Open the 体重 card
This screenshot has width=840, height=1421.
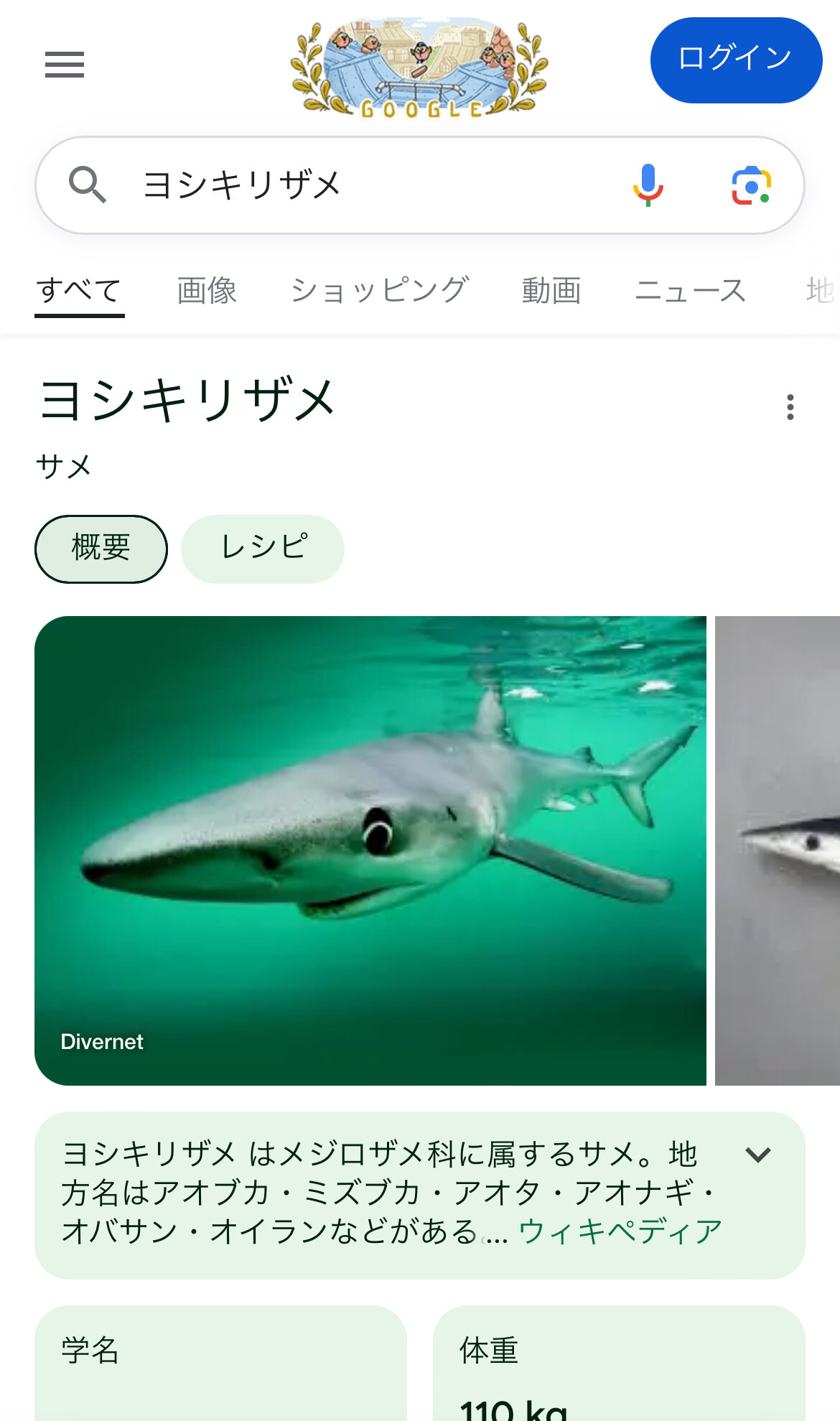(x=619, y=1363)
